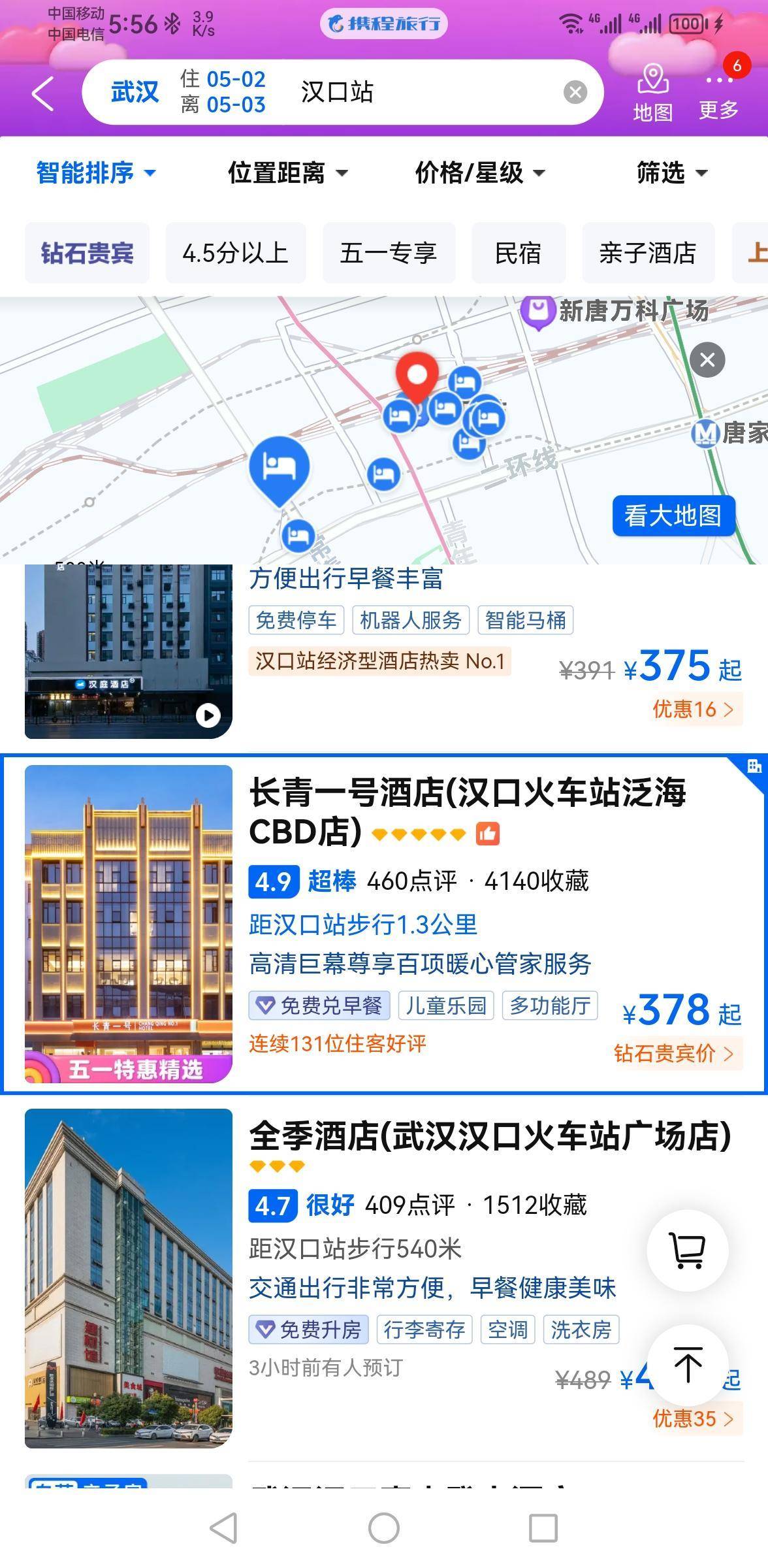The image size is (768, 1568).
Task: Apply the 4.5分以上 rating chip
Action: point(235,253)
